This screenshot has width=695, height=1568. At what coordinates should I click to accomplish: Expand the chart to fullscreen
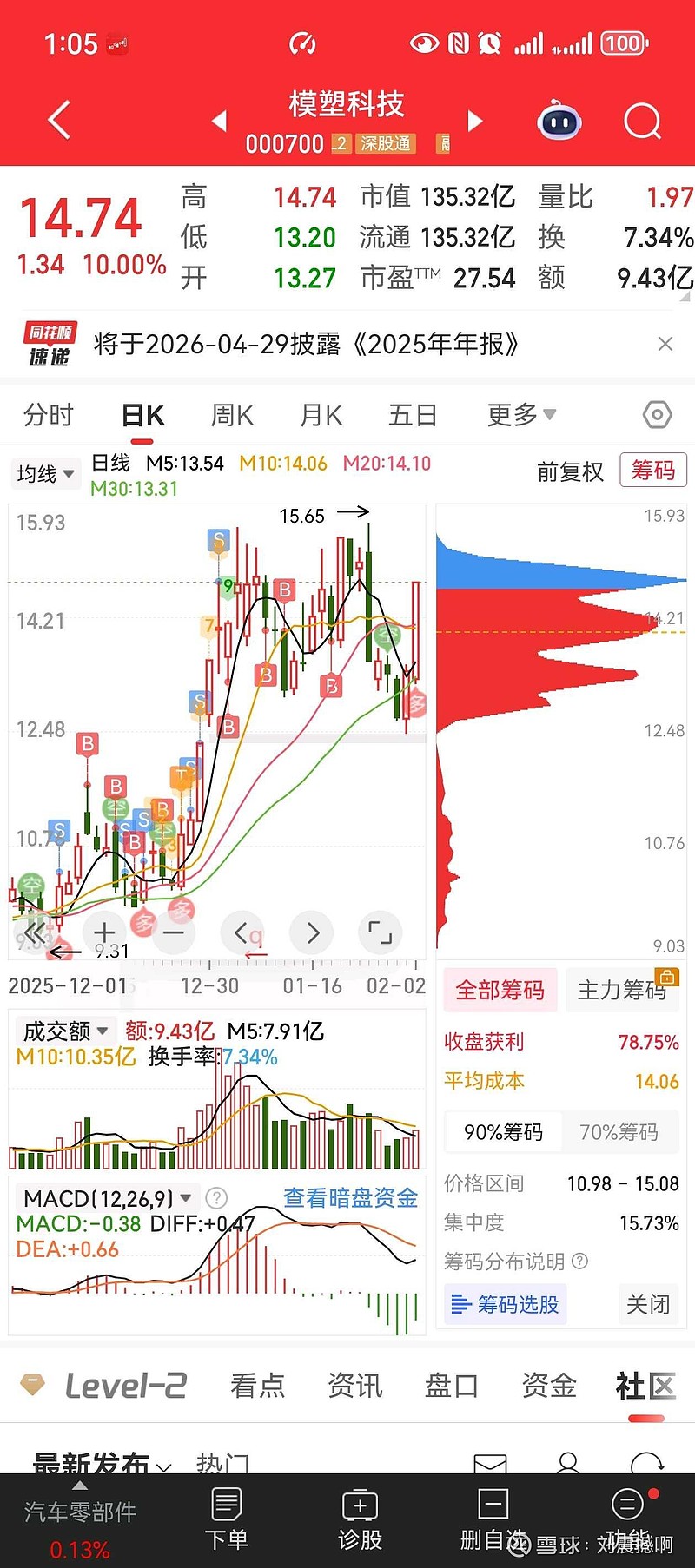click(x=380, y=932)
